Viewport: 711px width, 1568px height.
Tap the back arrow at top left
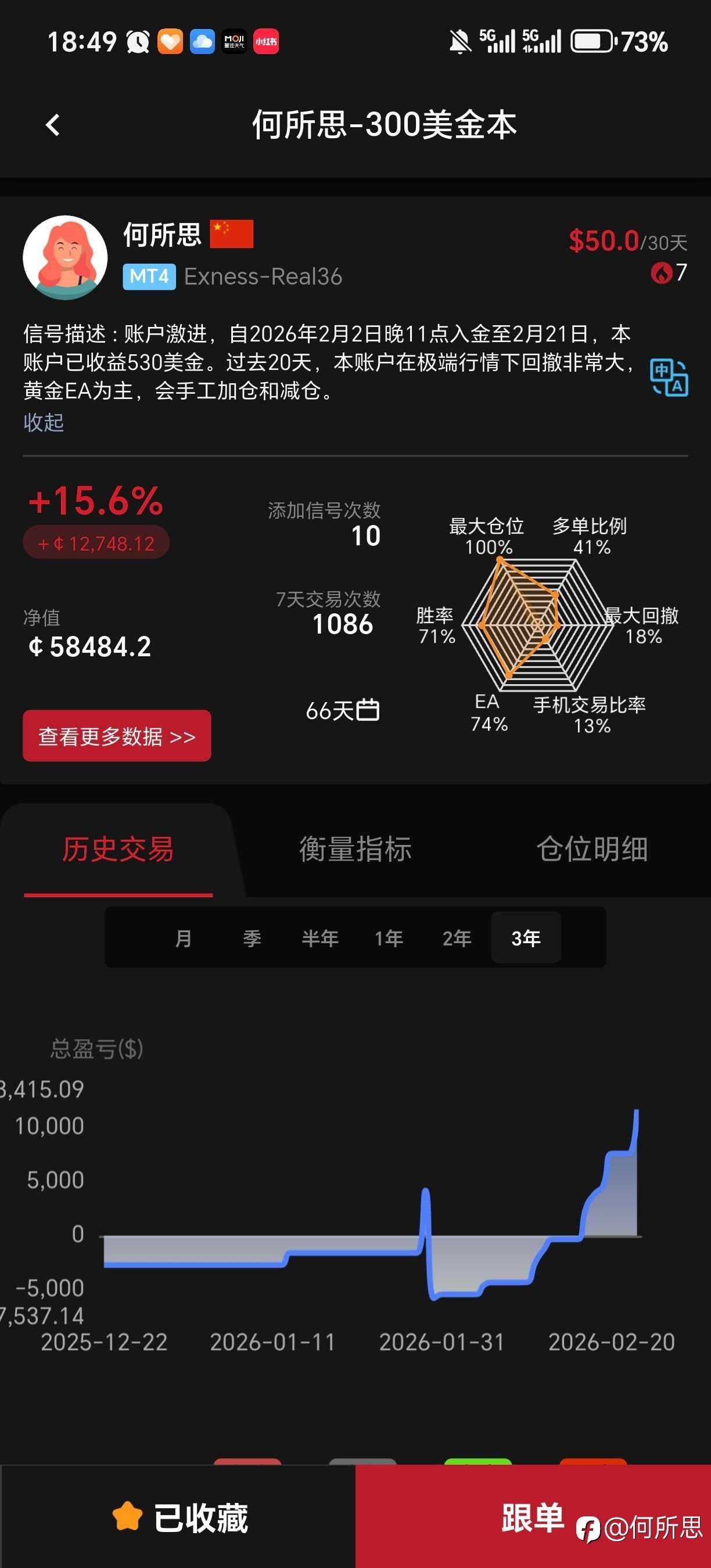(53, 124)
